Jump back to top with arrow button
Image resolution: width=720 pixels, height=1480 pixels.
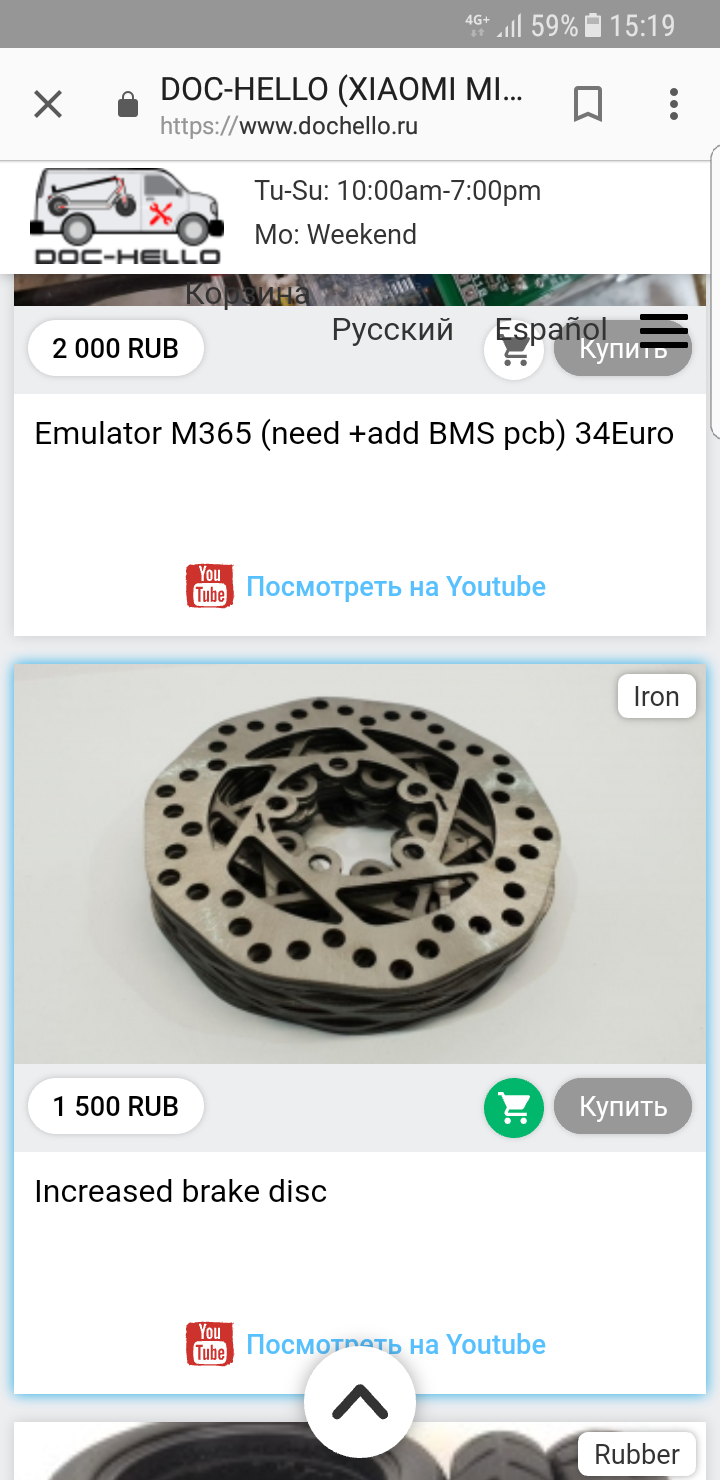[360, 1402]
